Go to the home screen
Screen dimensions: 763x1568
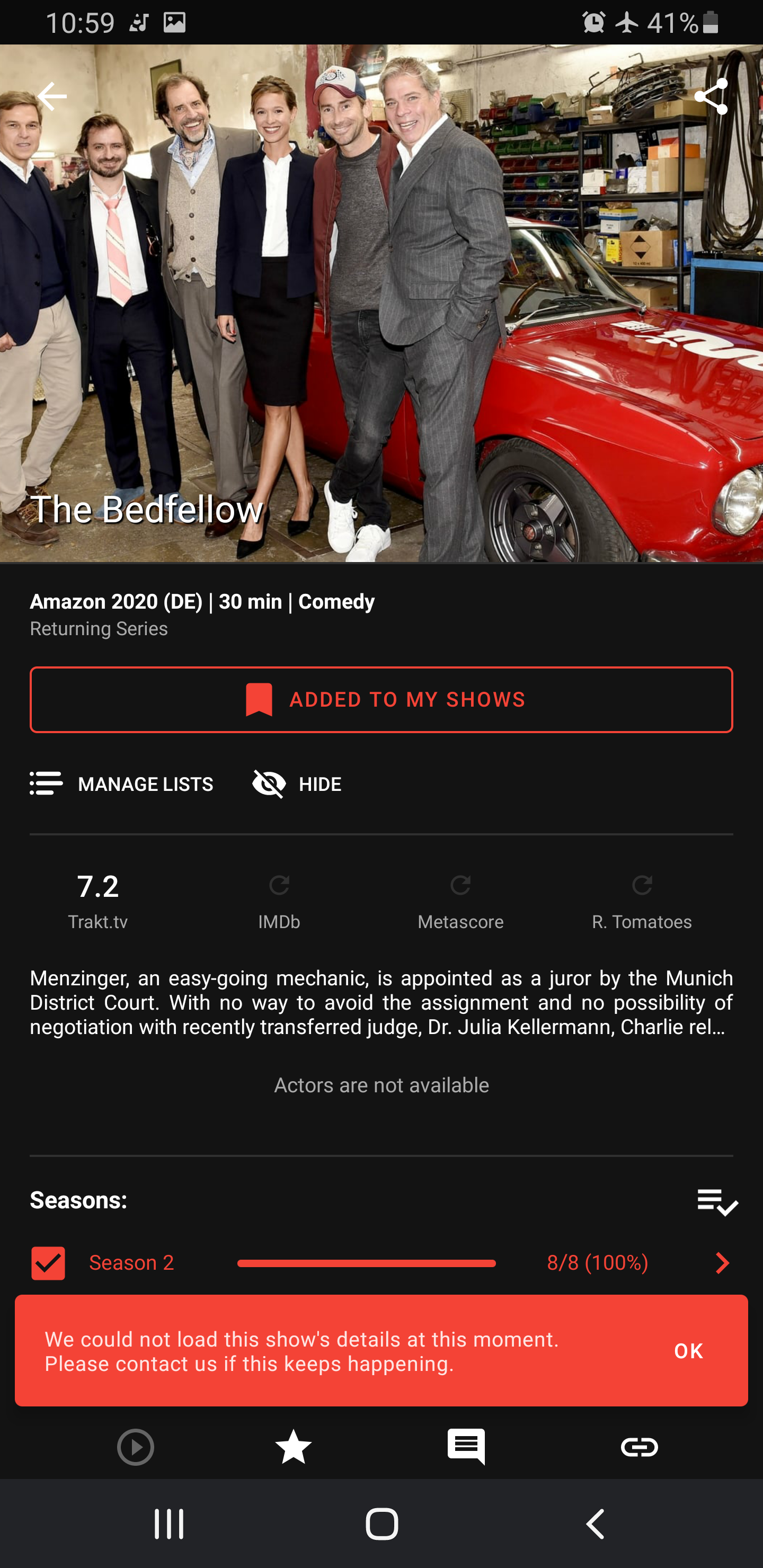click(x=382, y=1524)
